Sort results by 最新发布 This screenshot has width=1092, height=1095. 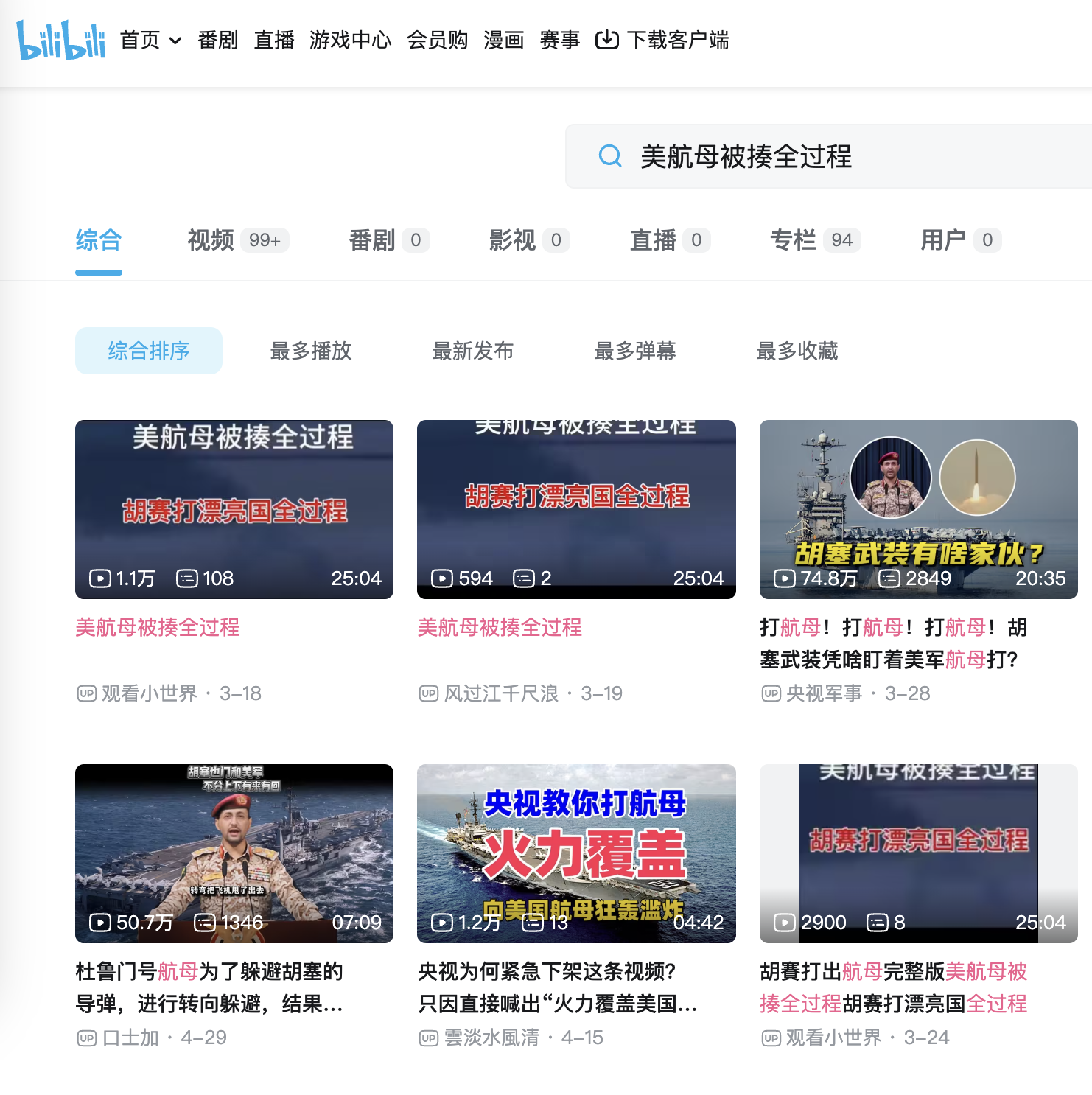point(473,351)
